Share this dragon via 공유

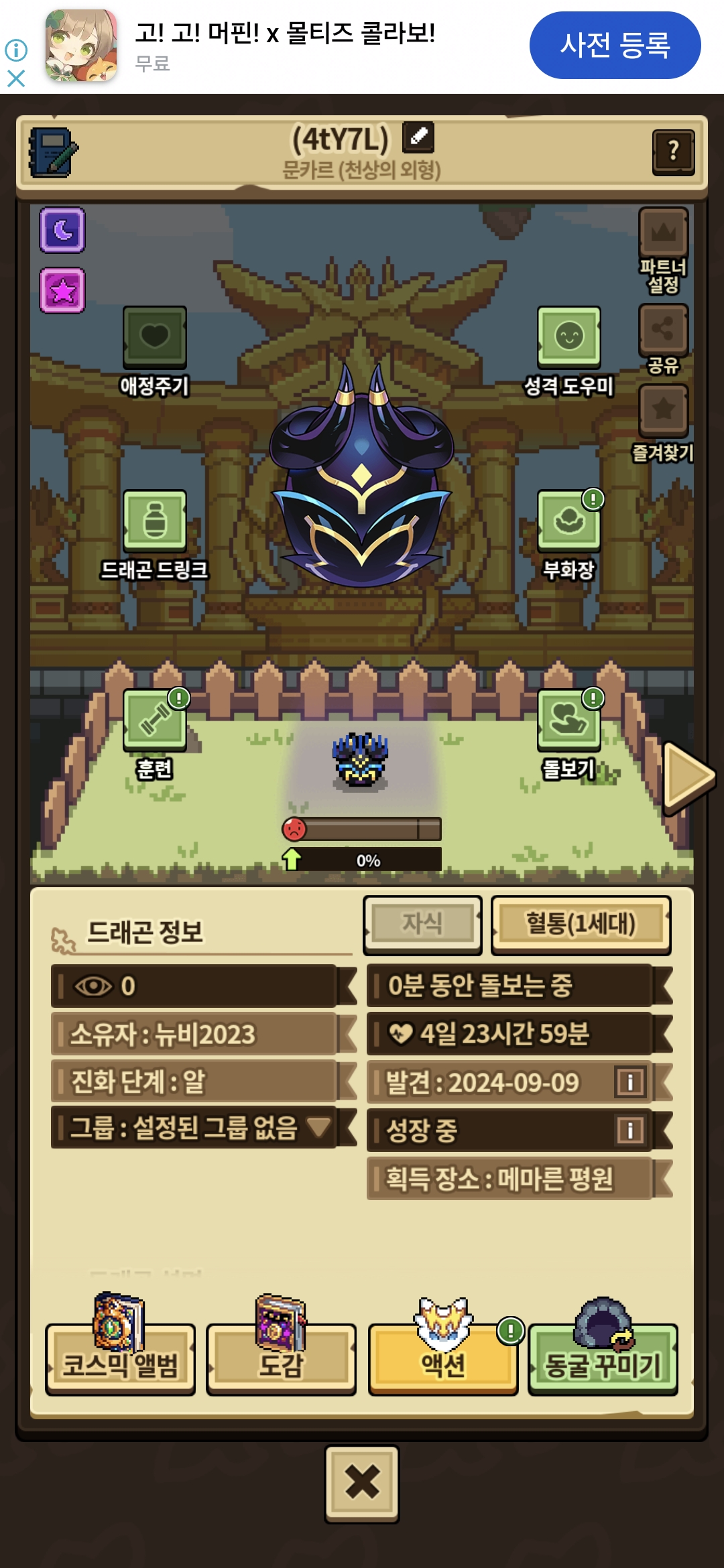[663, 330]
